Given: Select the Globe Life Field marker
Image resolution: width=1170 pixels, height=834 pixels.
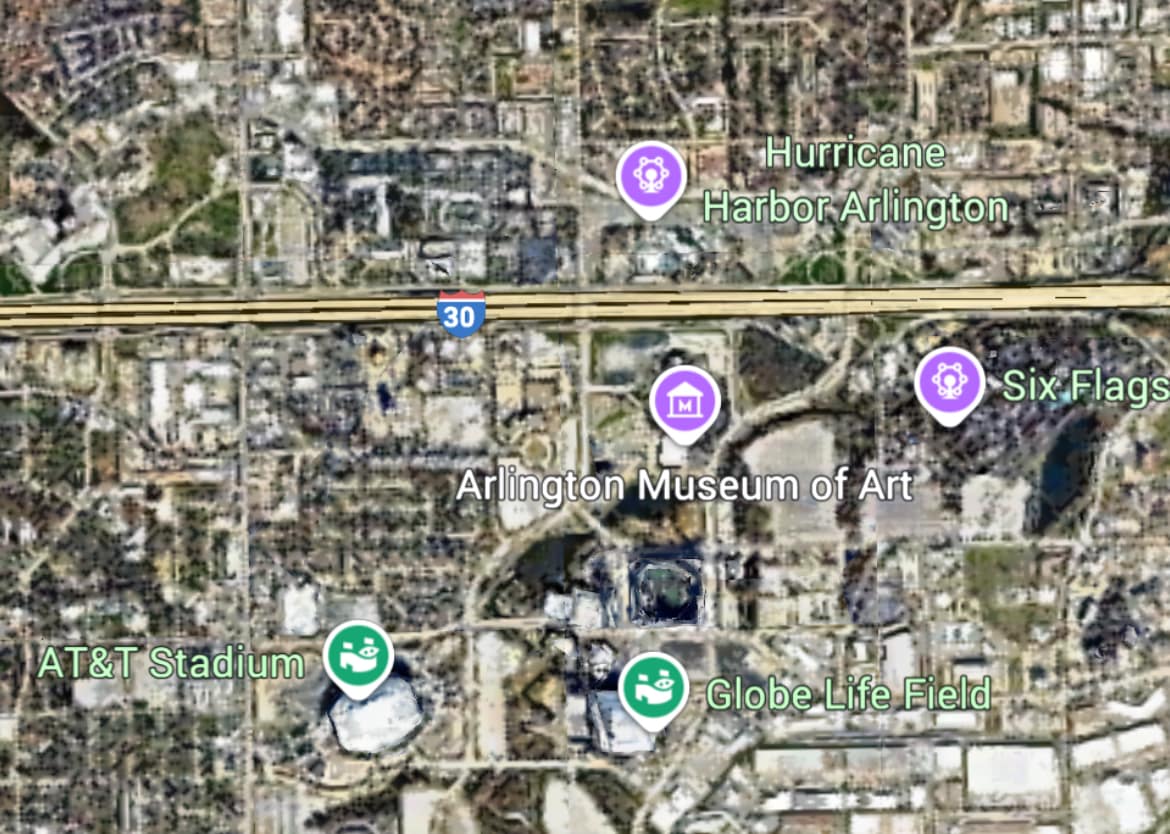Looking at the screenshot, I should [652, 686].
